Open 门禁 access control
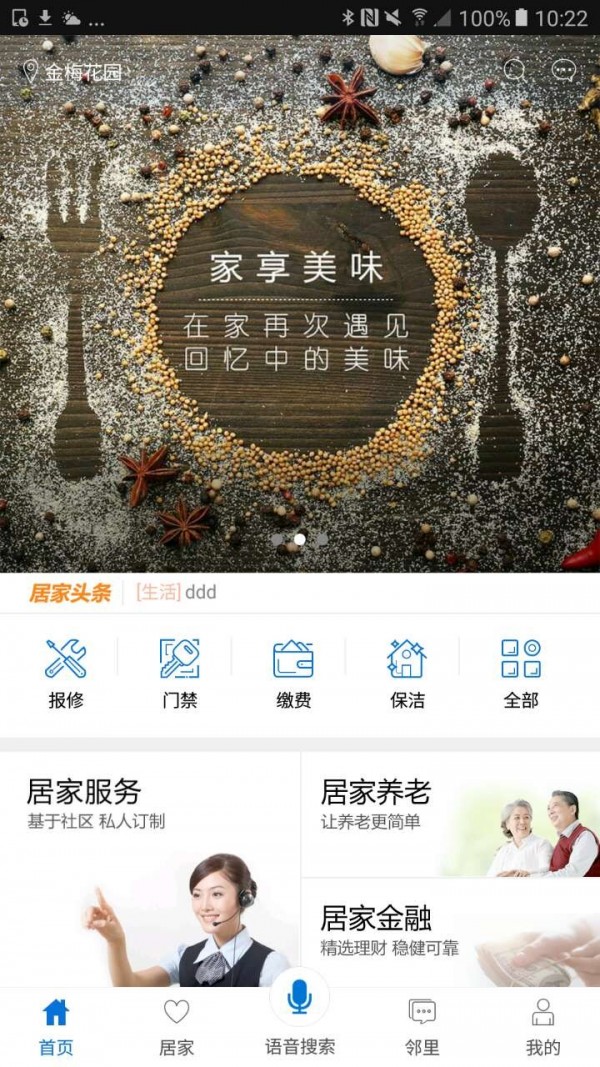The height and width of the screenshot is (1067, 600). tap(180, 674)
